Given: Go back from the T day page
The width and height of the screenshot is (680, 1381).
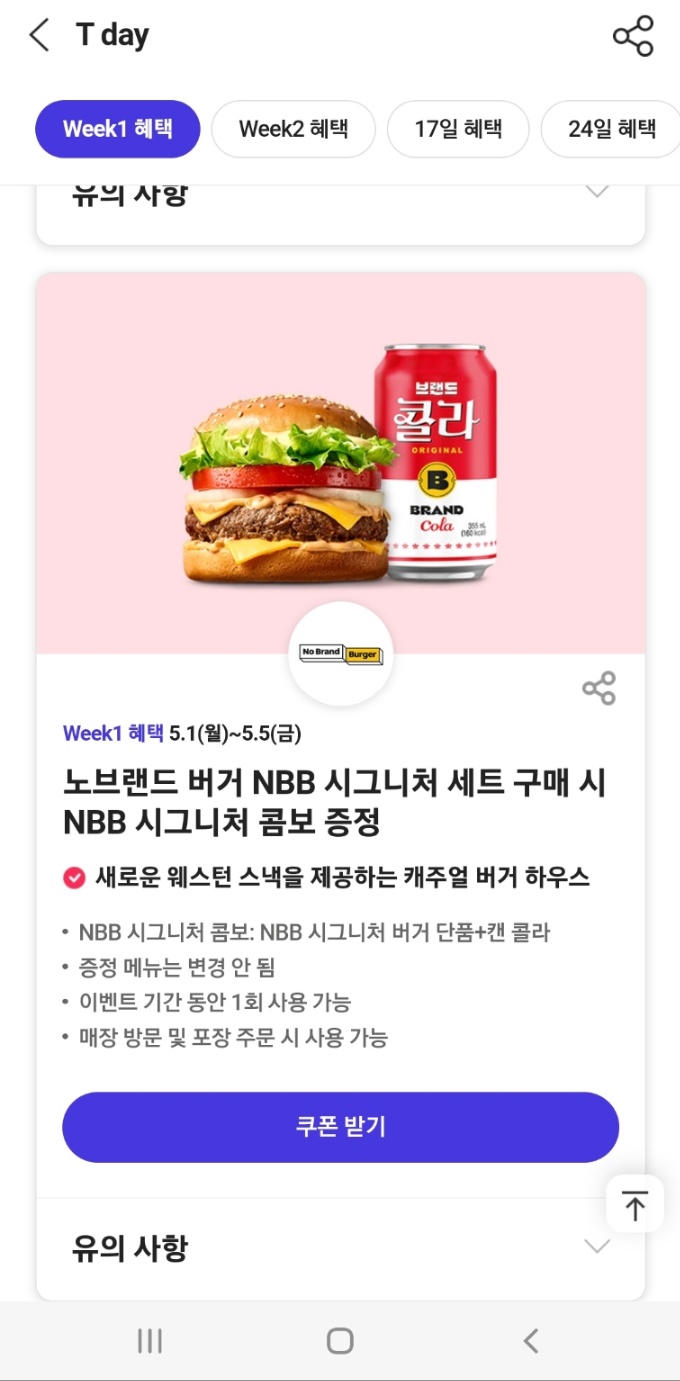Looking at the screenshot, I should coord(39,36).
